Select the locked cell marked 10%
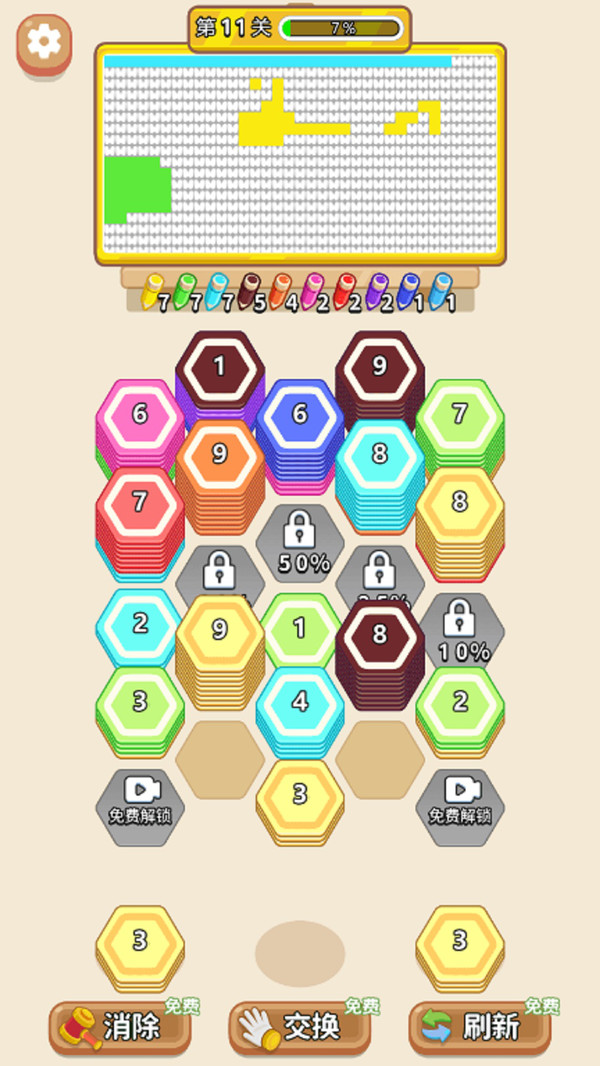 460,632
